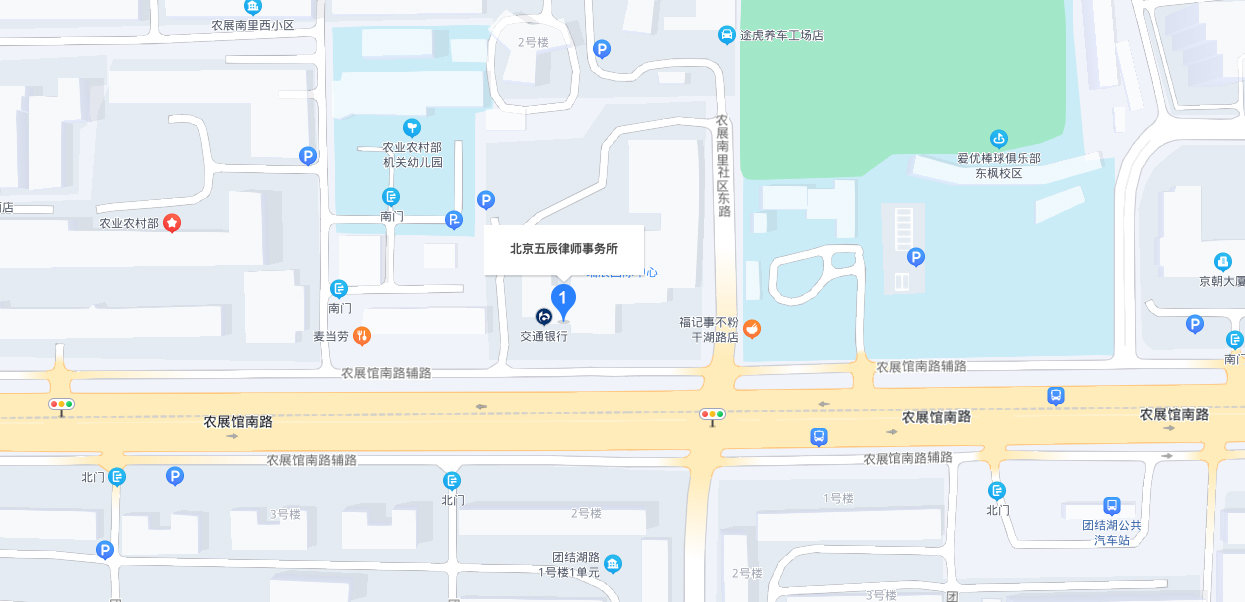Open the 爱优棒球俱乐部东枫校区 marker
This screenshot has height=602, width=1245.
coord(998,138)
